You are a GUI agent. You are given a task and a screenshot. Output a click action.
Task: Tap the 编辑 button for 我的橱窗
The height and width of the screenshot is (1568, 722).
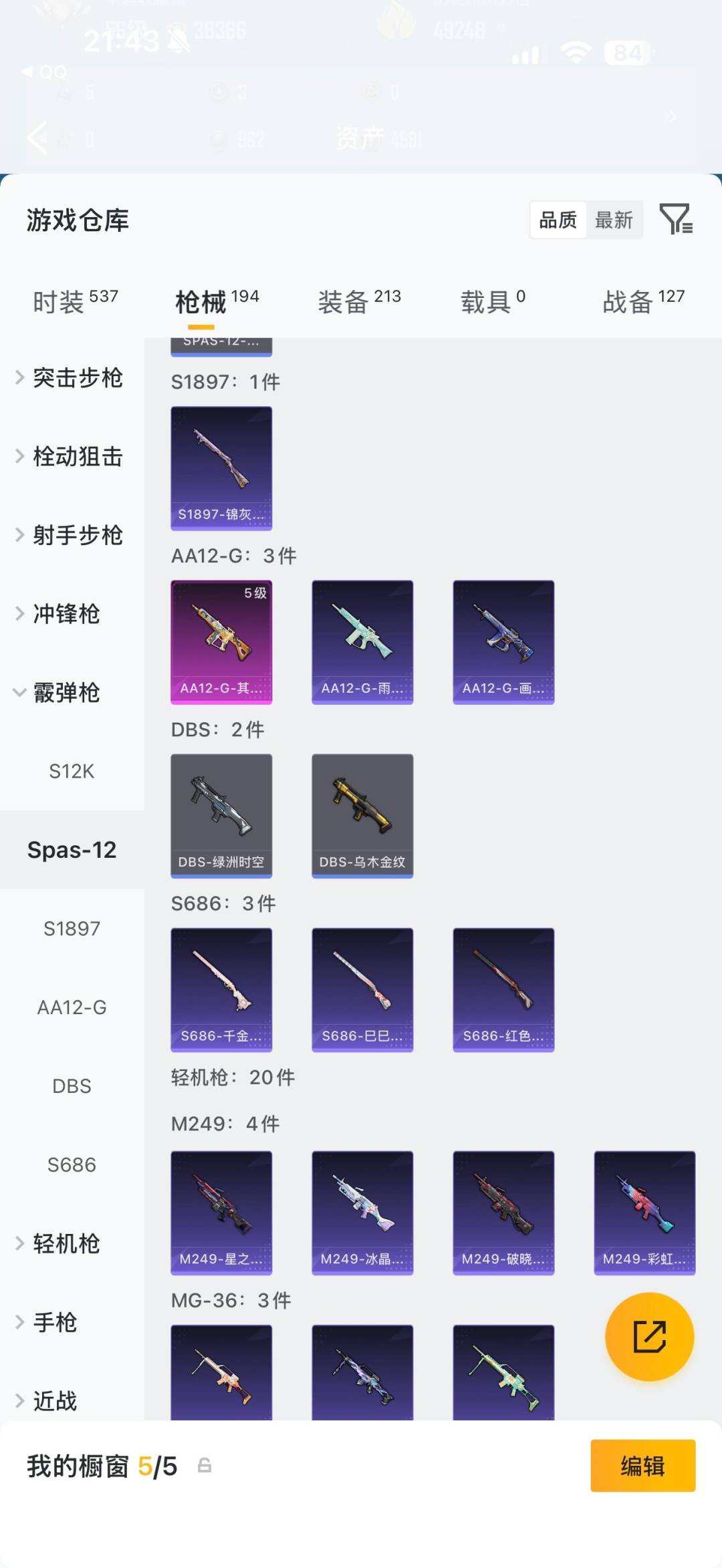(642, 1466)
